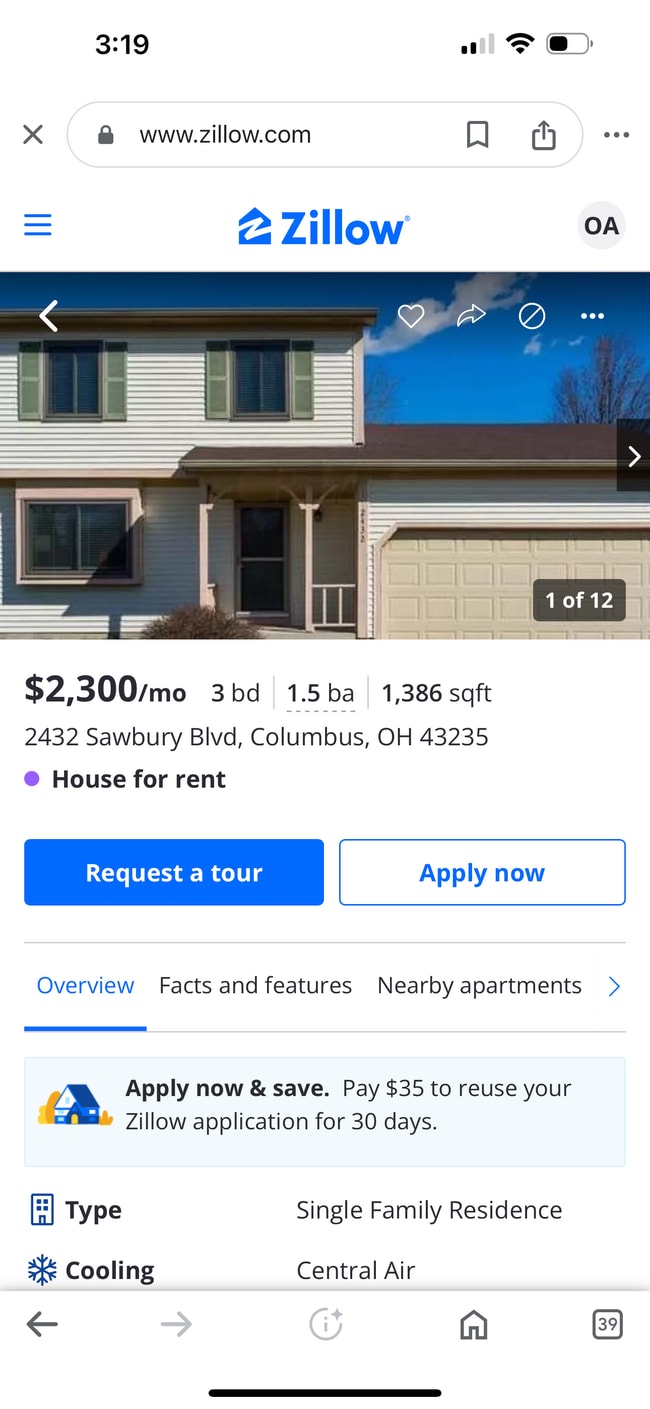Show the next listing photo

pyautogui.click(x=633, y=456)
